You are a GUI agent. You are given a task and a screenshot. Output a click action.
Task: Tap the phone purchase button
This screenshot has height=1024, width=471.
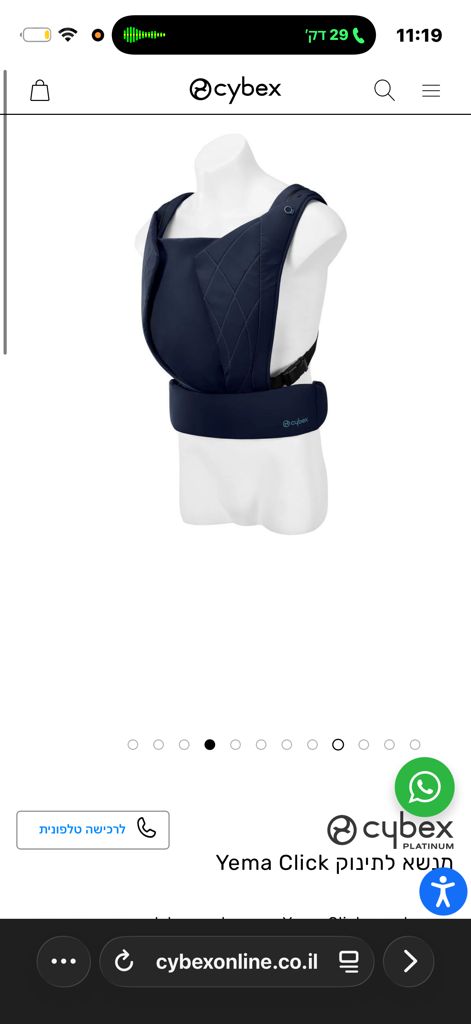click(x=93, y=829)
